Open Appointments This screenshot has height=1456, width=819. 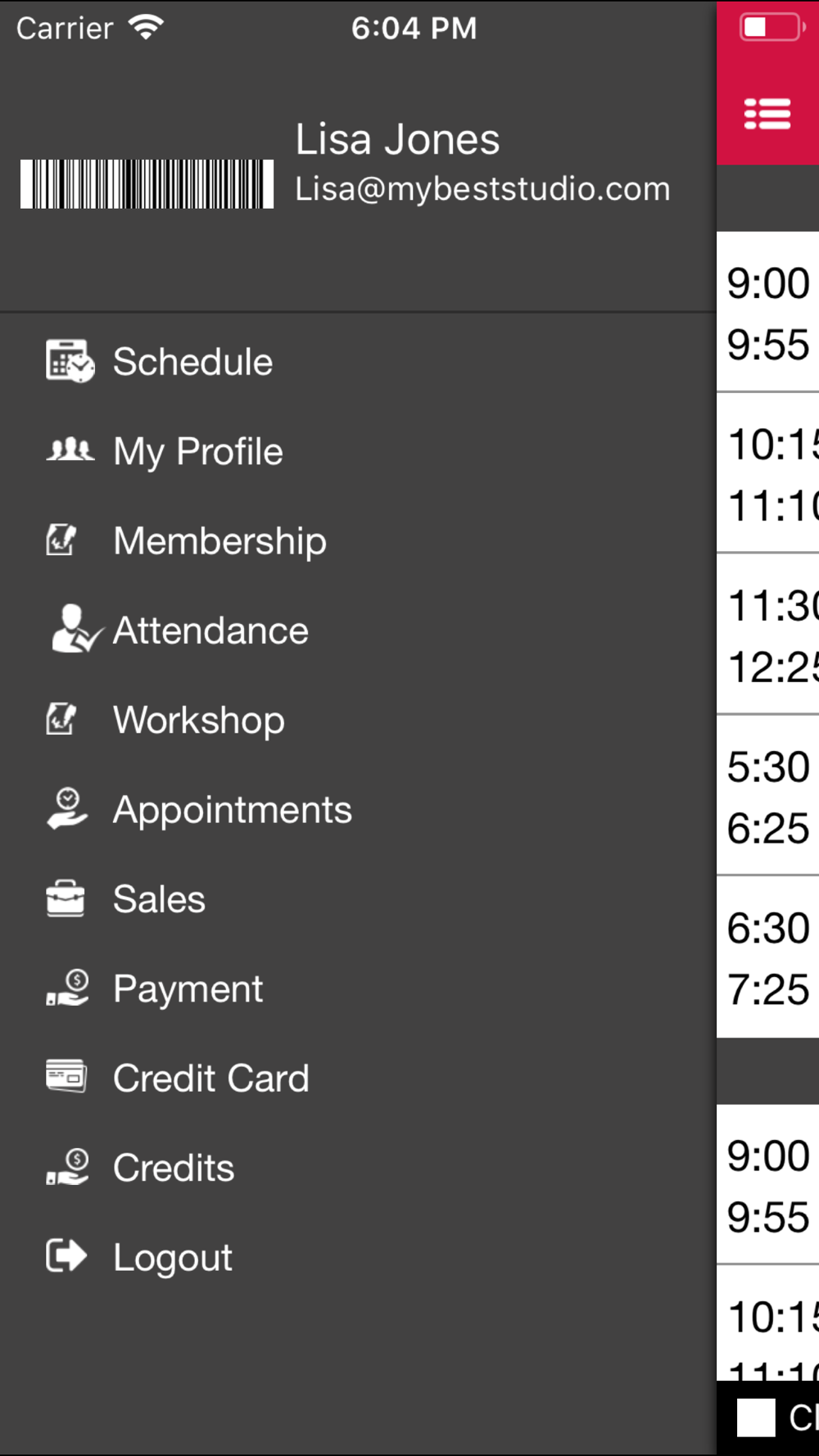[358, 809]
